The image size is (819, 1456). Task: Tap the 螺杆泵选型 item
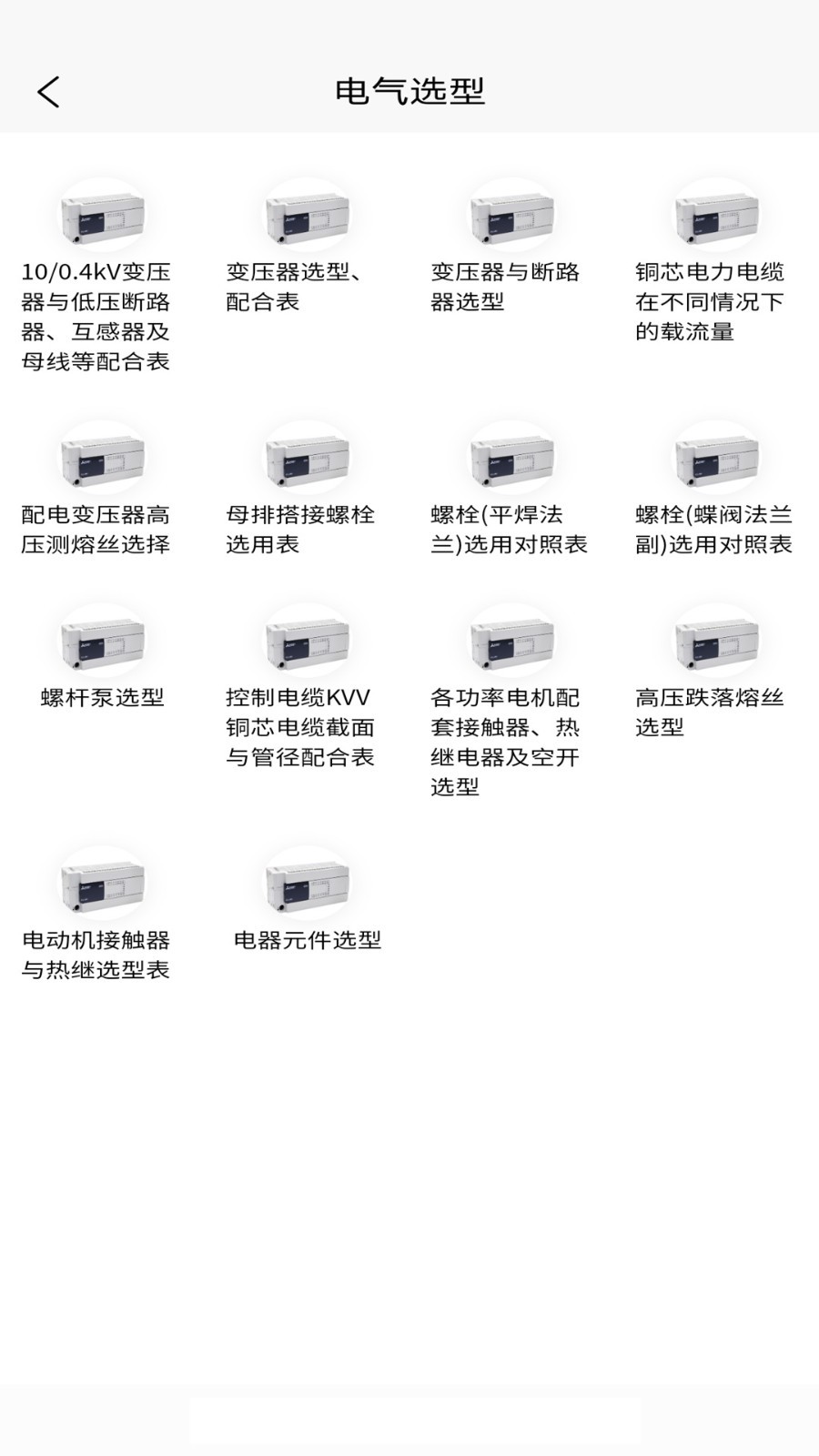click(x=102, y=657)
